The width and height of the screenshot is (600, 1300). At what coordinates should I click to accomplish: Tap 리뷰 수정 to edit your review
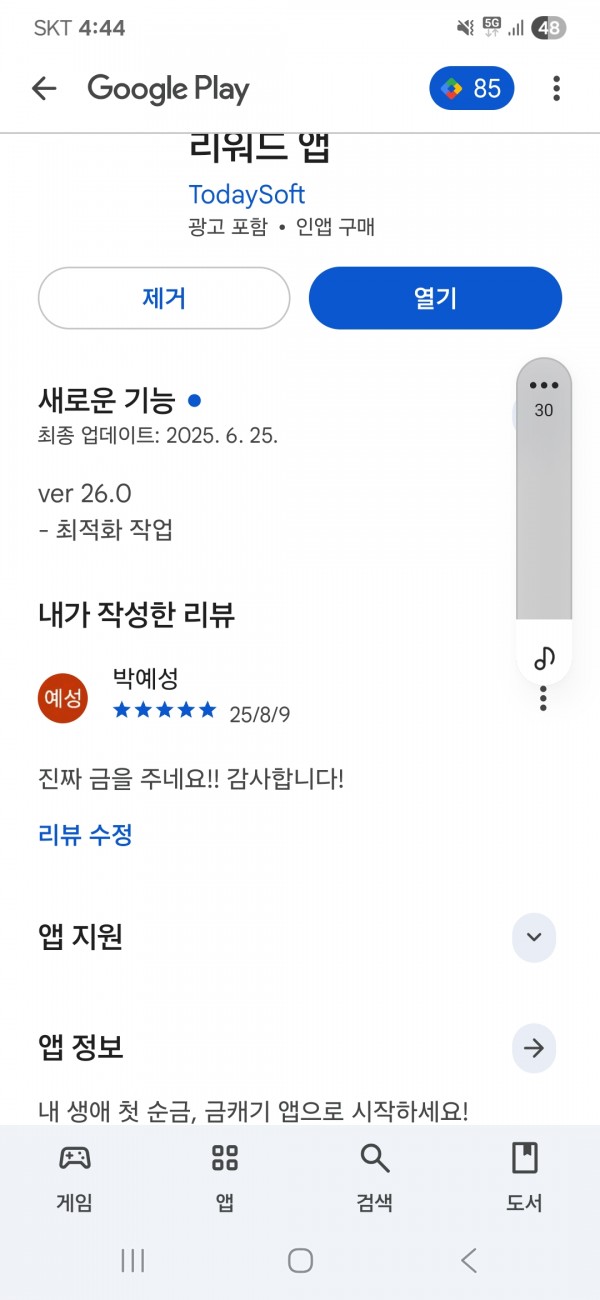[x=85, y=835]
